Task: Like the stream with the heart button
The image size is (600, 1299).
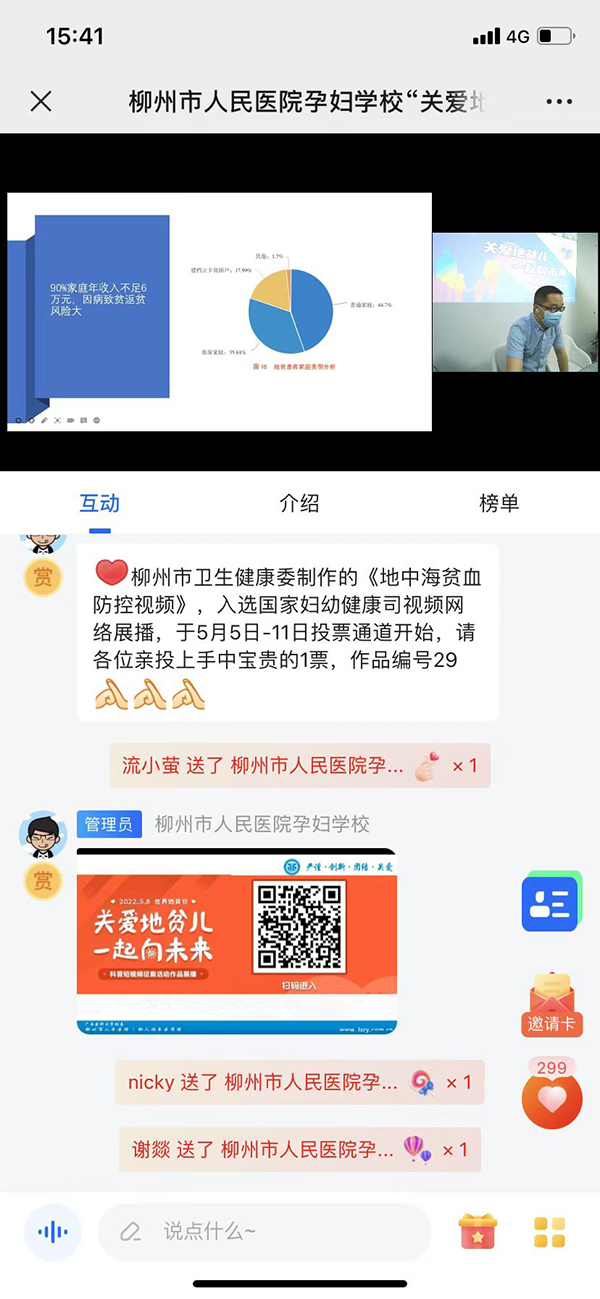Action: click(x=551, y=1098)
